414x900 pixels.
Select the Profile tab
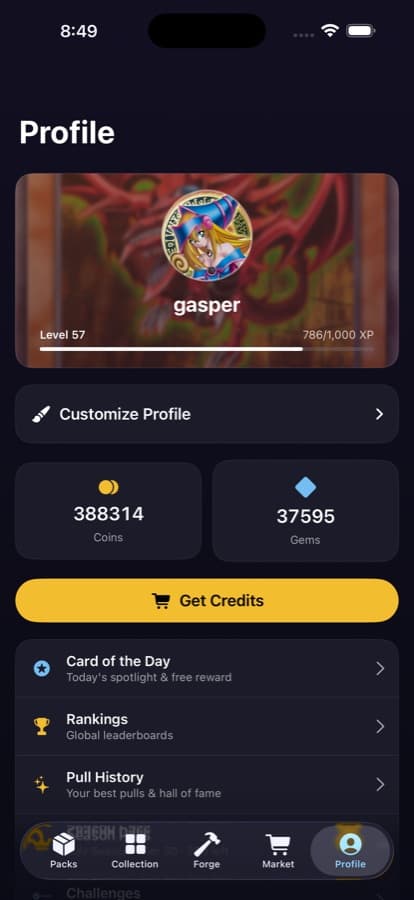(350, 850)
